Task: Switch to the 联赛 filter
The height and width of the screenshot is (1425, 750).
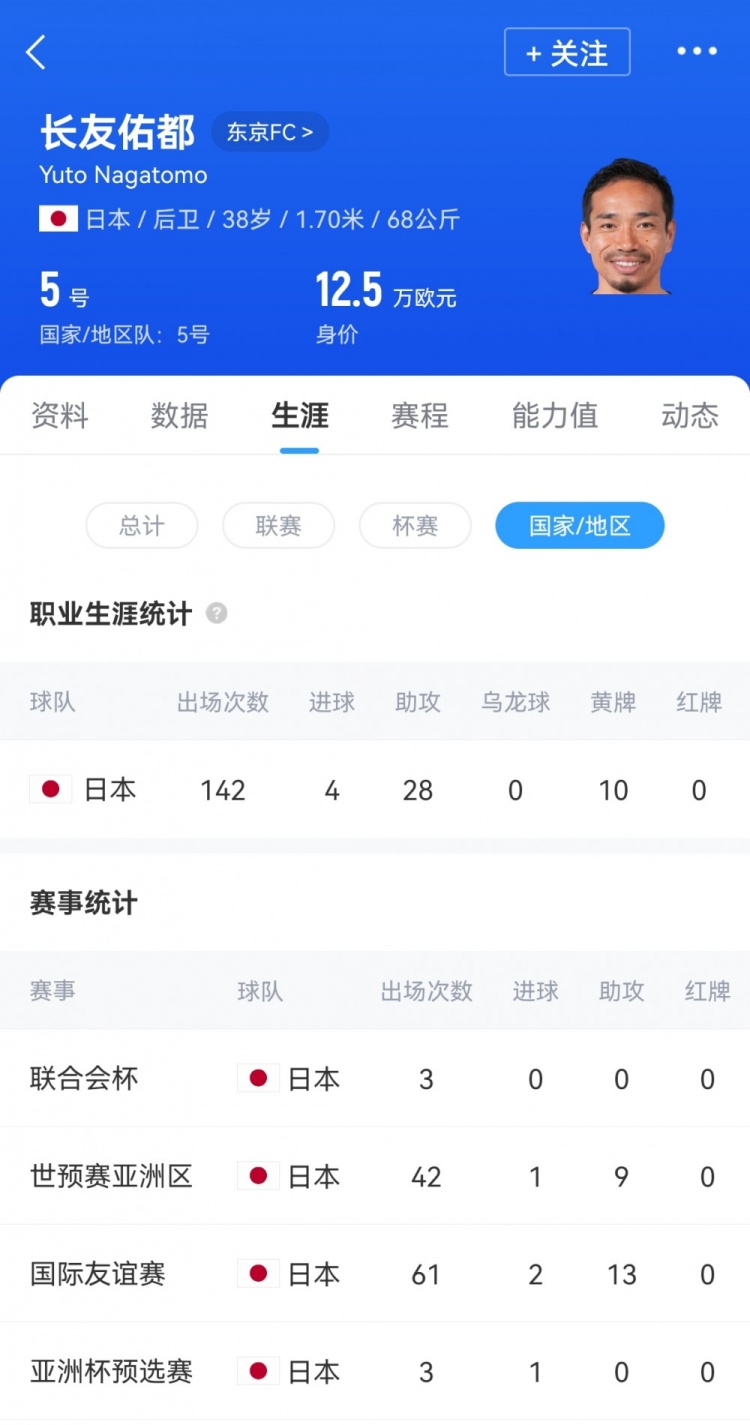Action: (278, 525)
